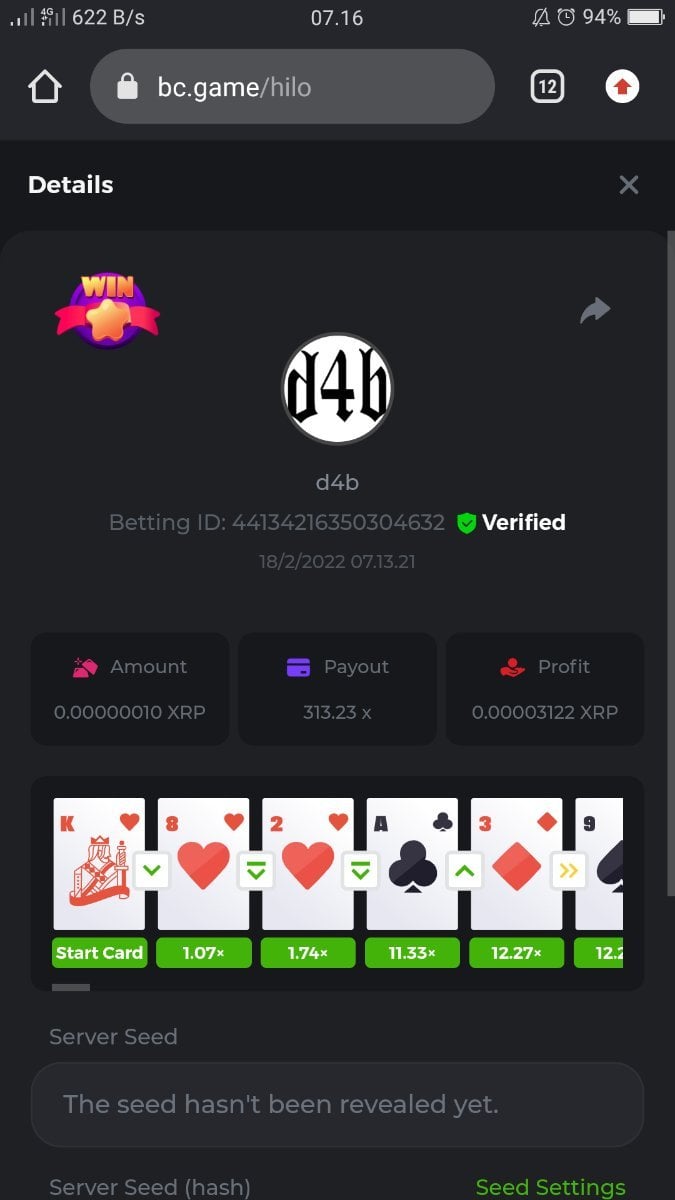Open the browser tab switcher
Screen dimensions: 675x1200
point(547,87)
